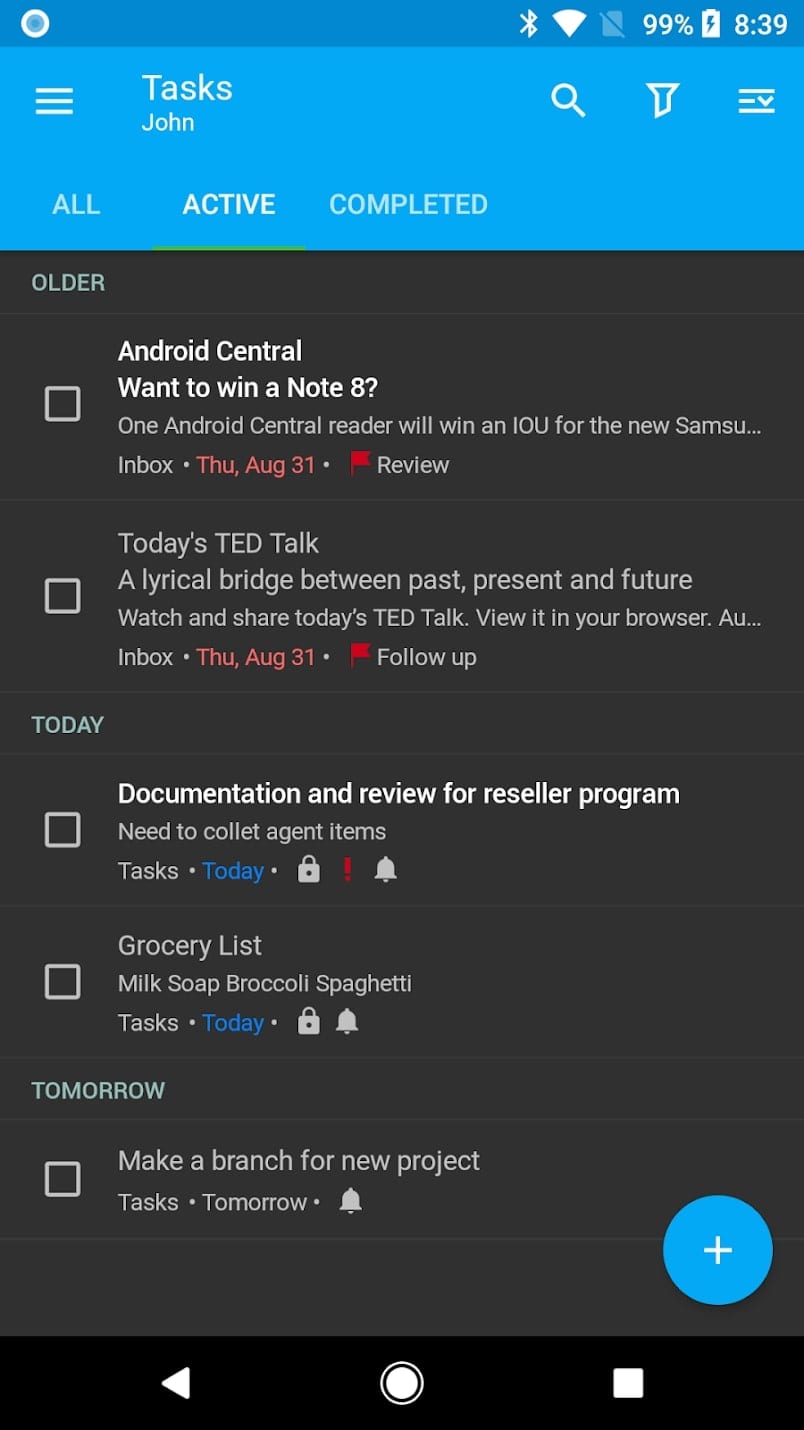Click the red priority mark on reseller program task
The image size is (804, 1430).
(347, 869)
